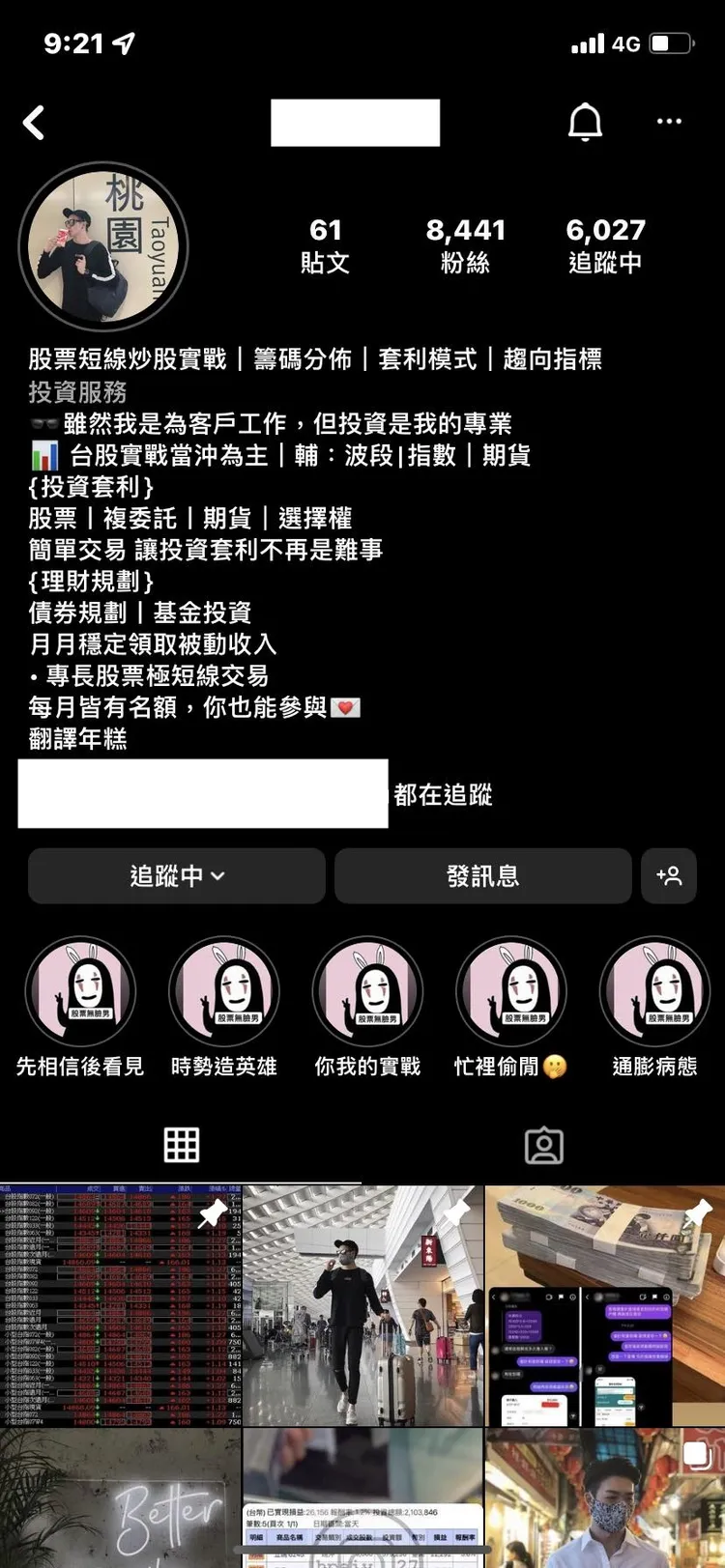
Task: Expand the 追蹤中 following dropdown
Action: 175,876
